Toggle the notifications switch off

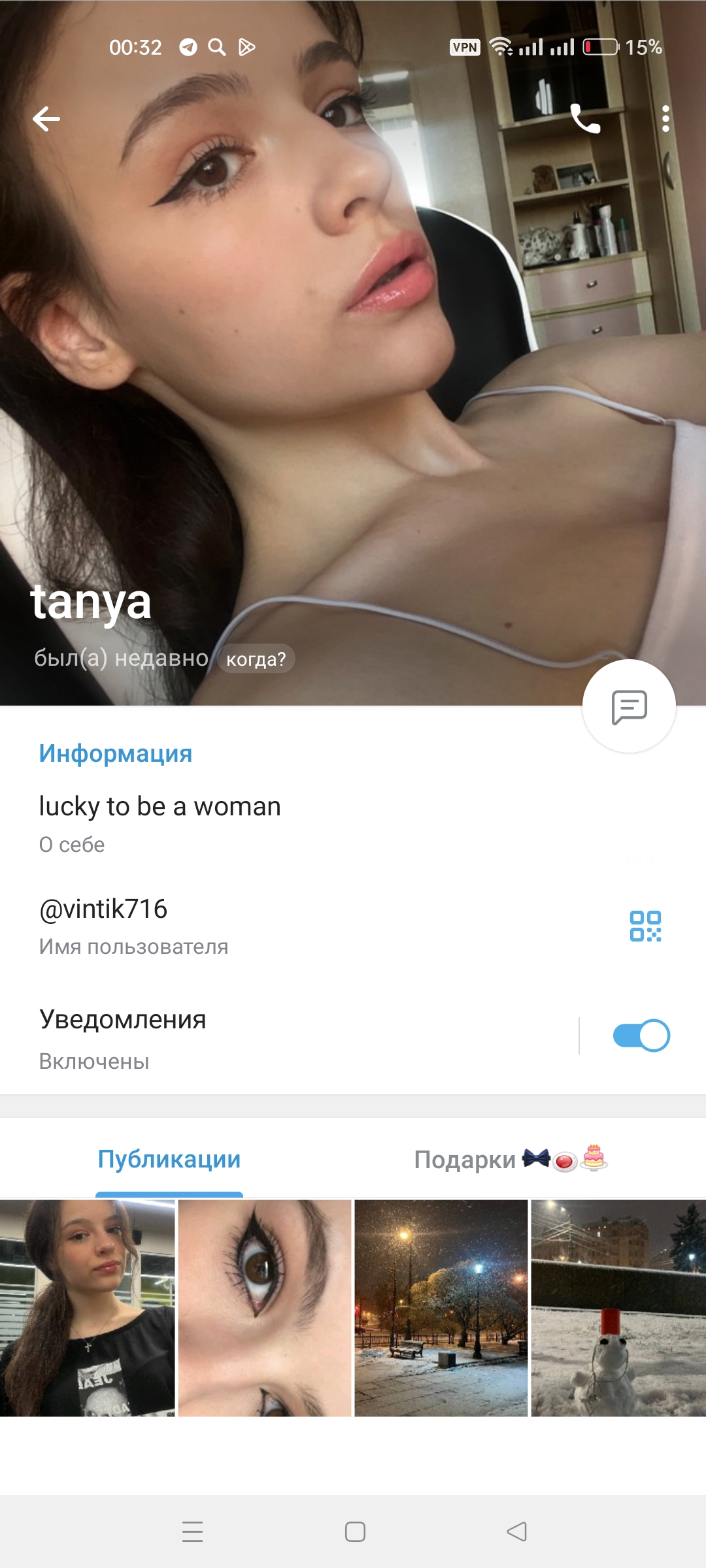[x=641, y=1036]
